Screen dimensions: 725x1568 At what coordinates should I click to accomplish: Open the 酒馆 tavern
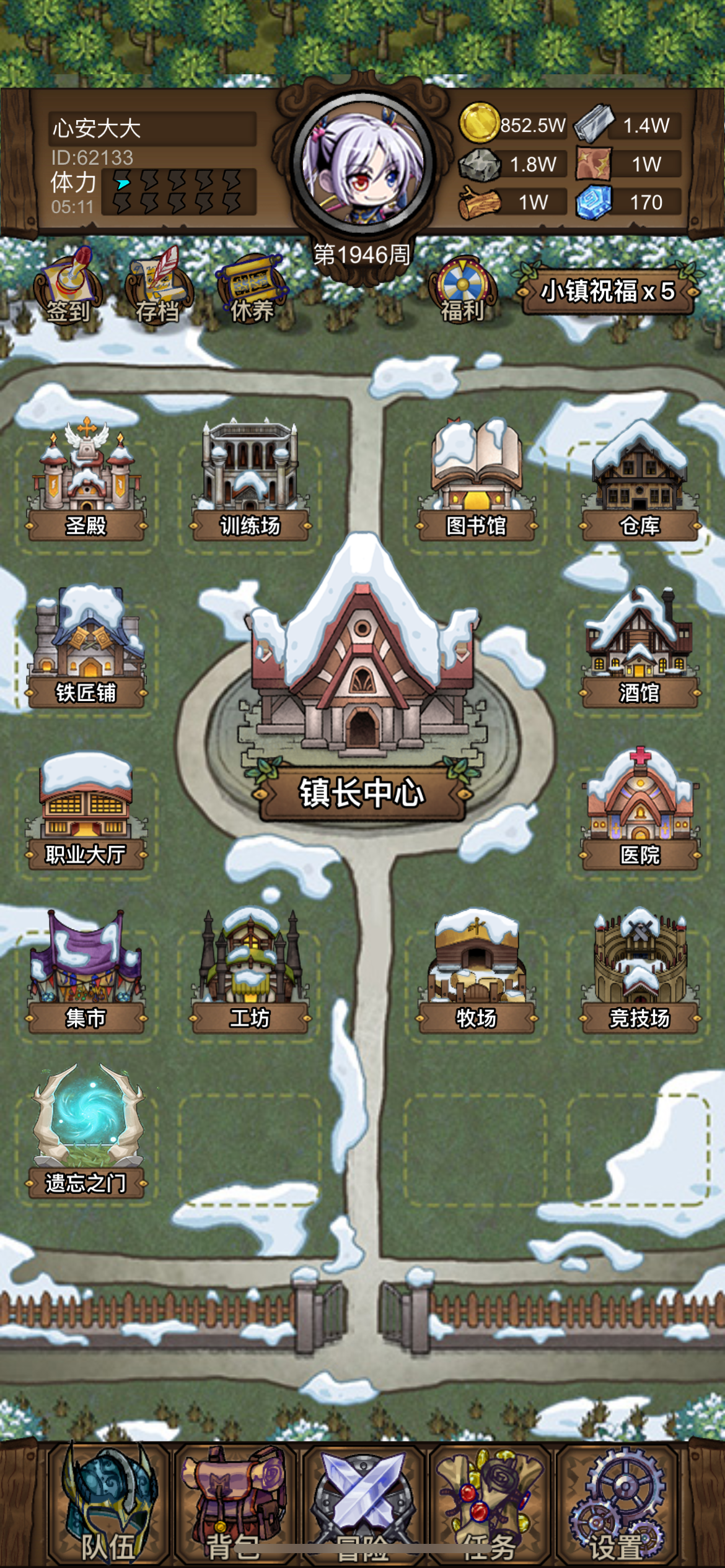tap(639, 653)
